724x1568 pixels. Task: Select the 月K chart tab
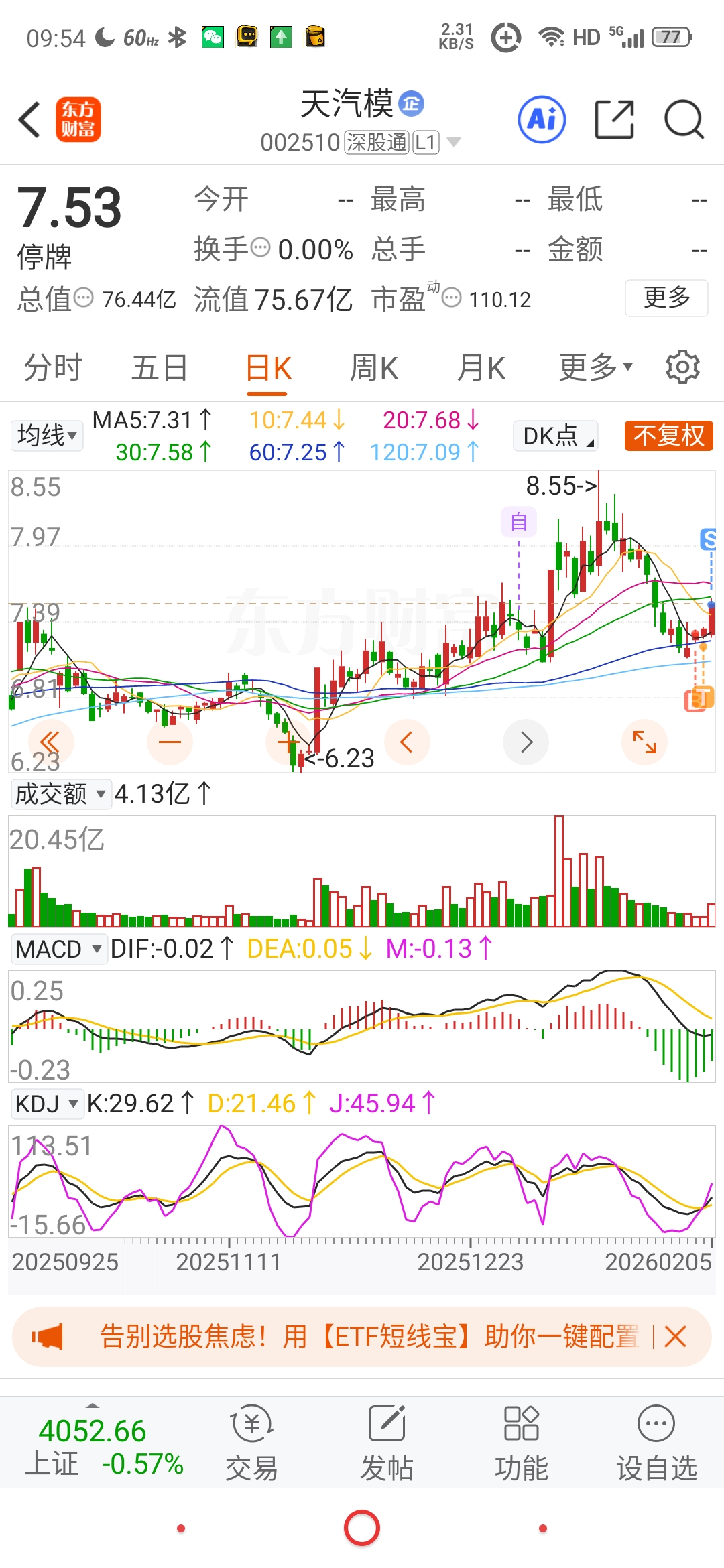pos(481,368)
